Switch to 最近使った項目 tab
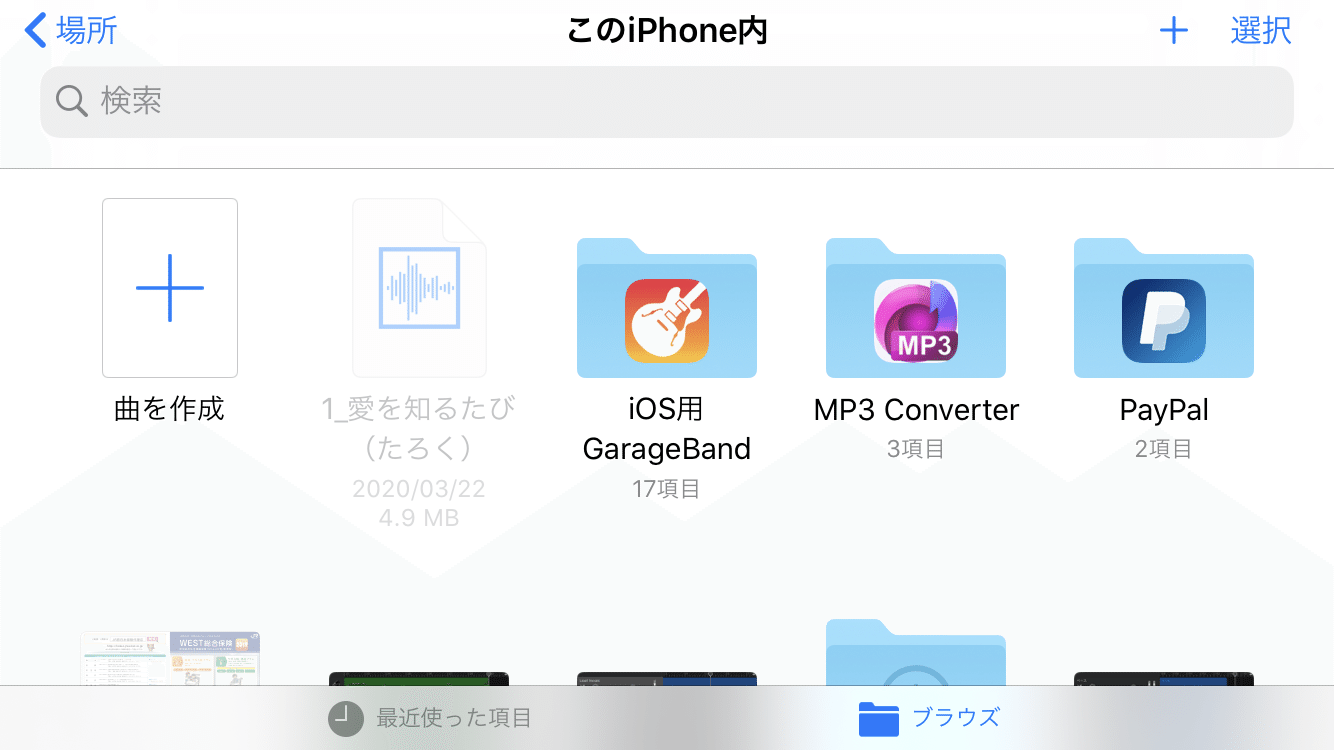Screen dimensions: 1334x750 [x=430, y=717]
